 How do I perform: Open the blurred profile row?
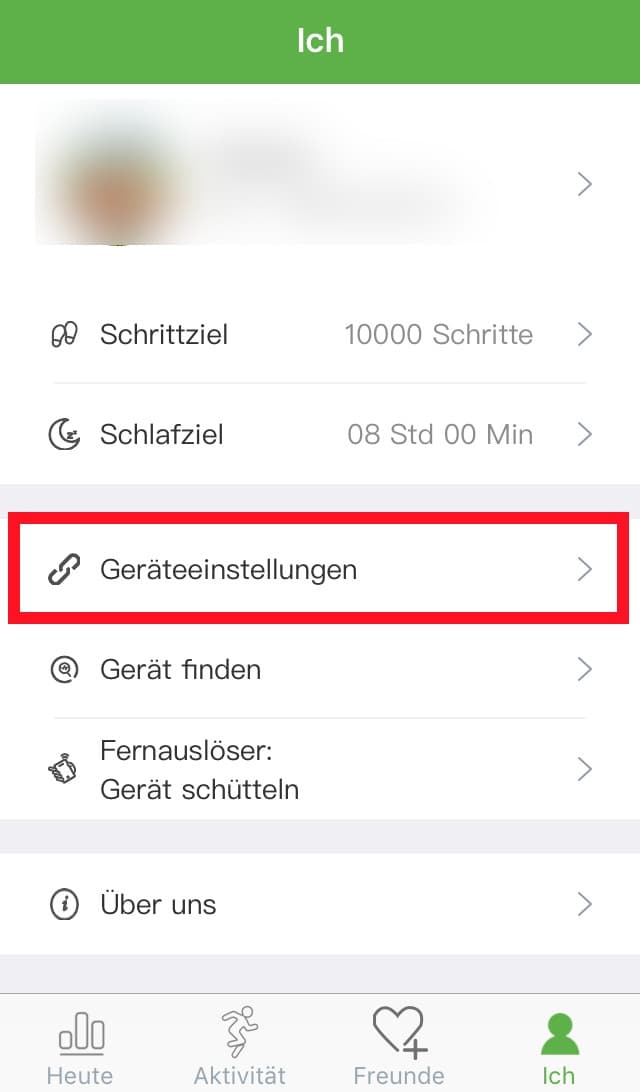pyautogui.click(x=320, y=184)
